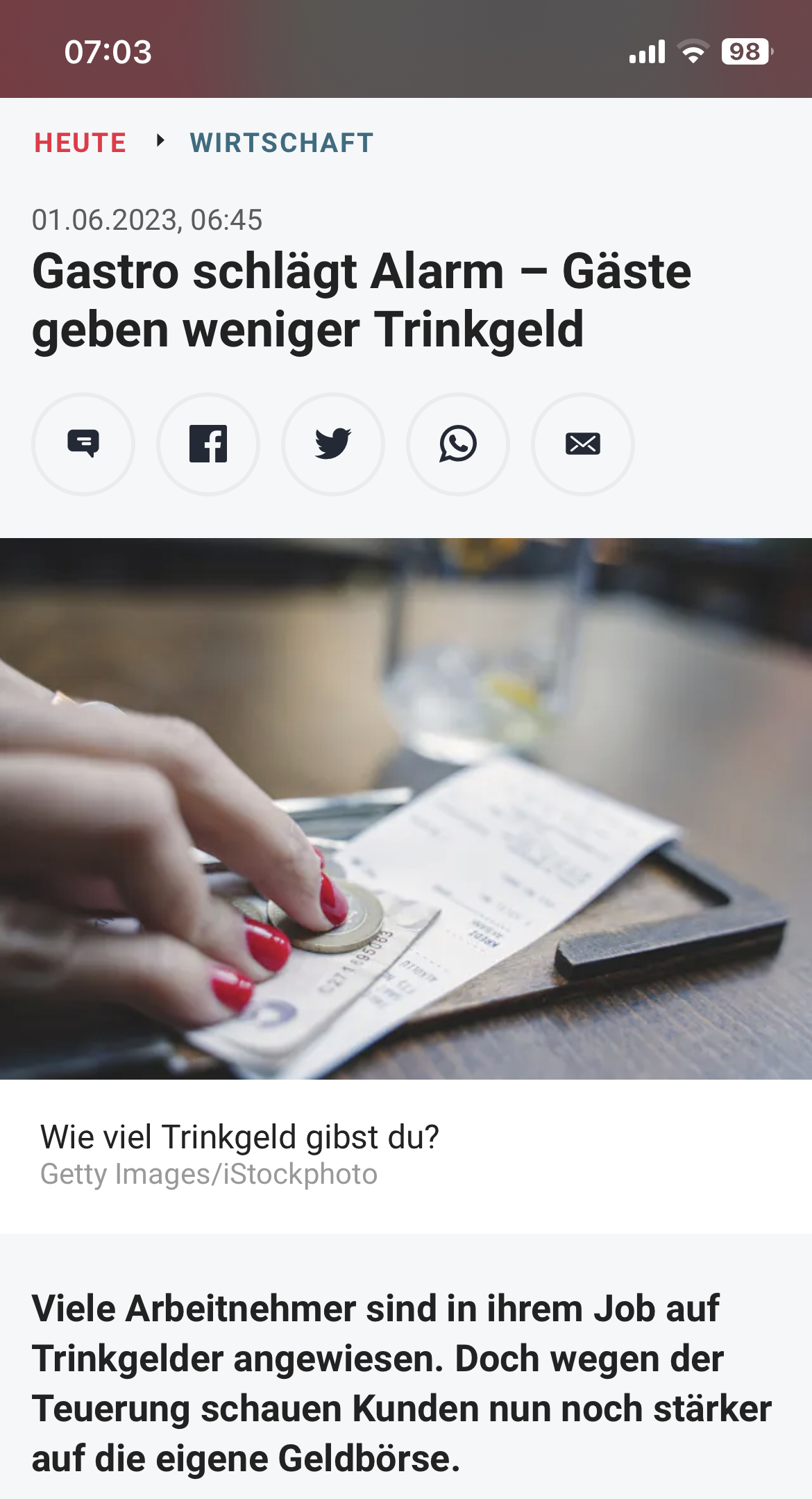The height and width of the screenshot is (1499, 812).
Task: Go to the HEUTE home breadcrumb
Action: click(x=81, y=143)
